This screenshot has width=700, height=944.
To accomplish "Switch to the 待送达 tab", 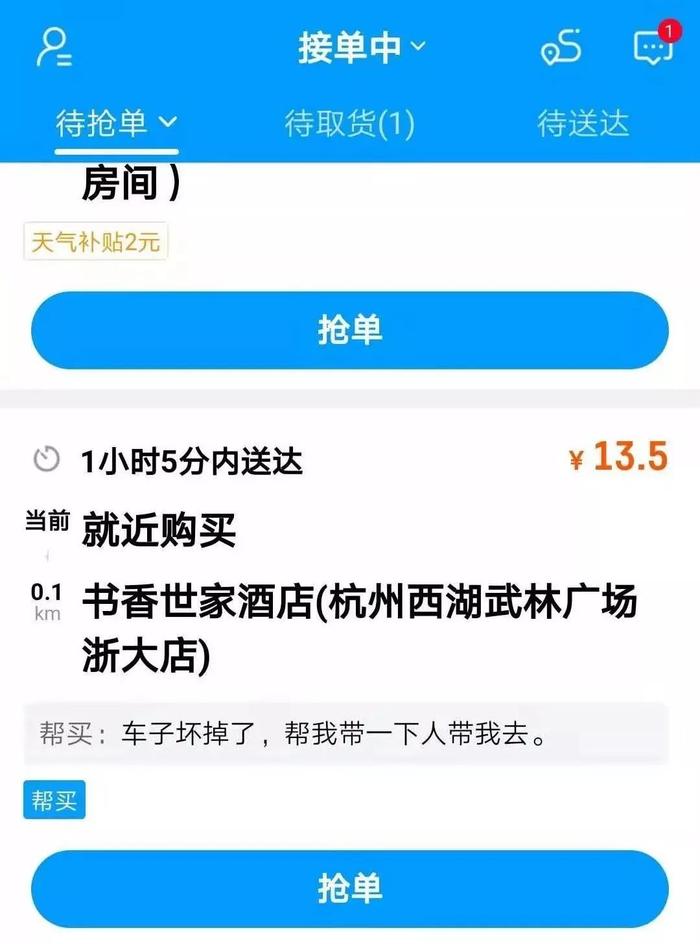I will (583, 124).
